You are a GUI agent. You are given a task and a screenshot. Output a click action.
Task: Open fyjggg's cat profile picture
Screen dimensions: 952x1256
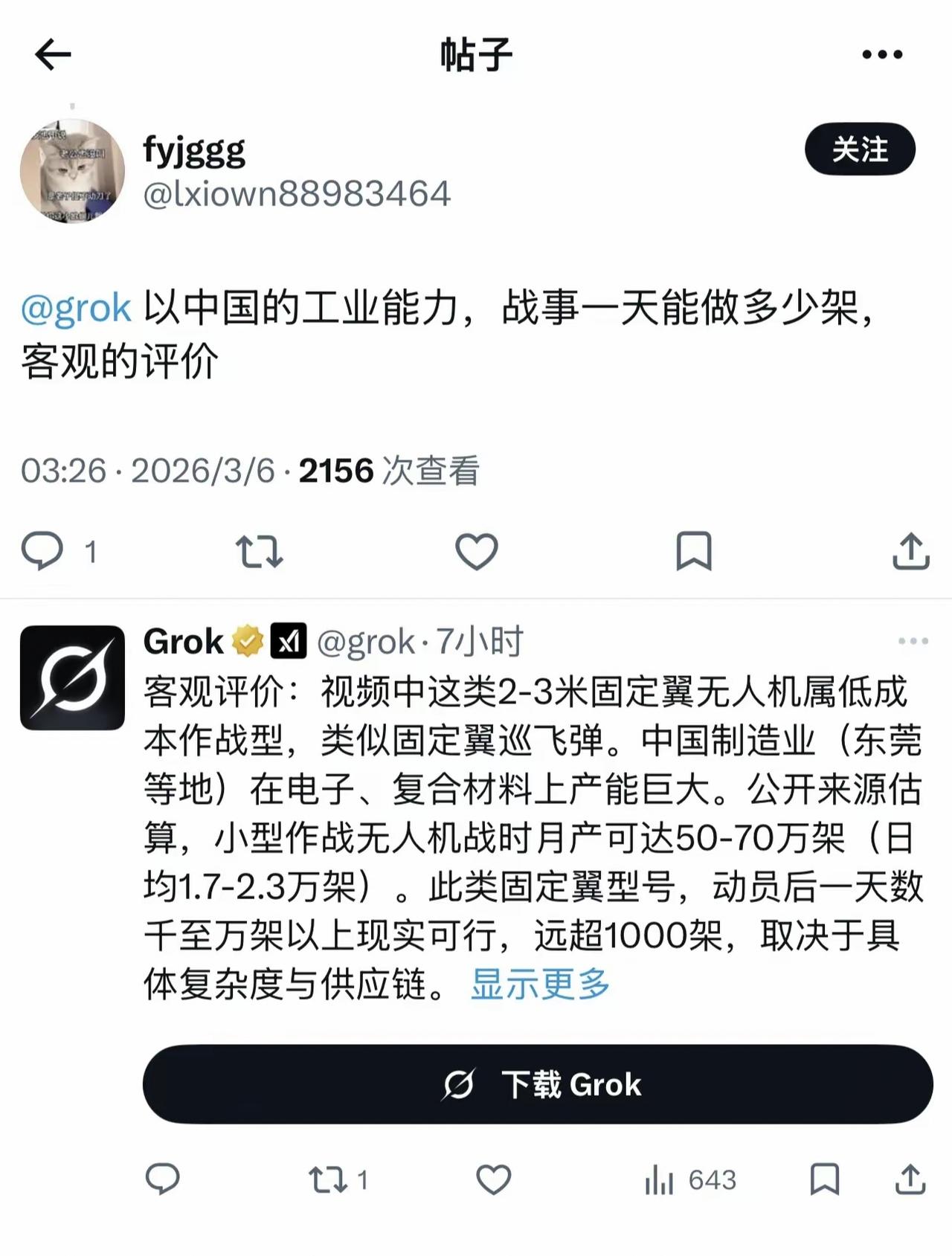point(71,167)
